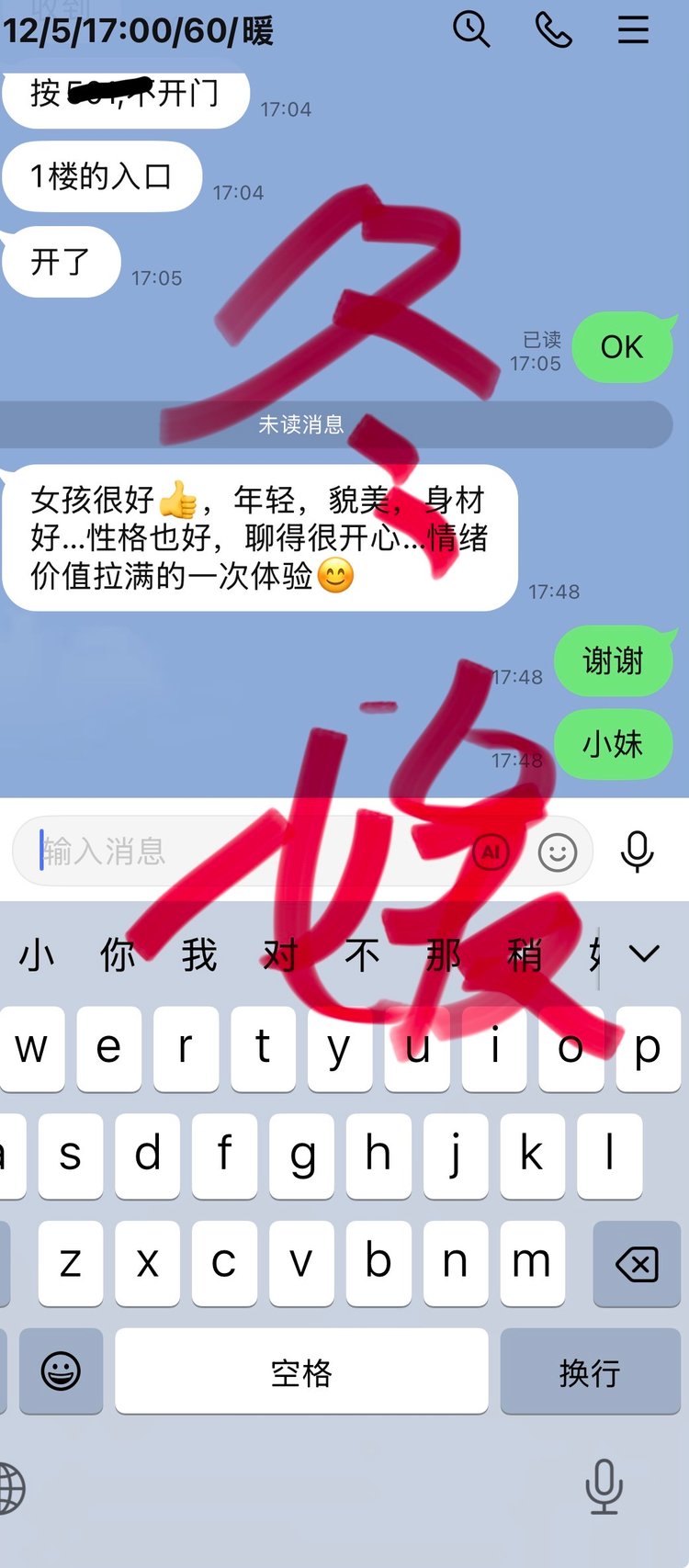Choose the suggested word 你

tap(117, 955)
